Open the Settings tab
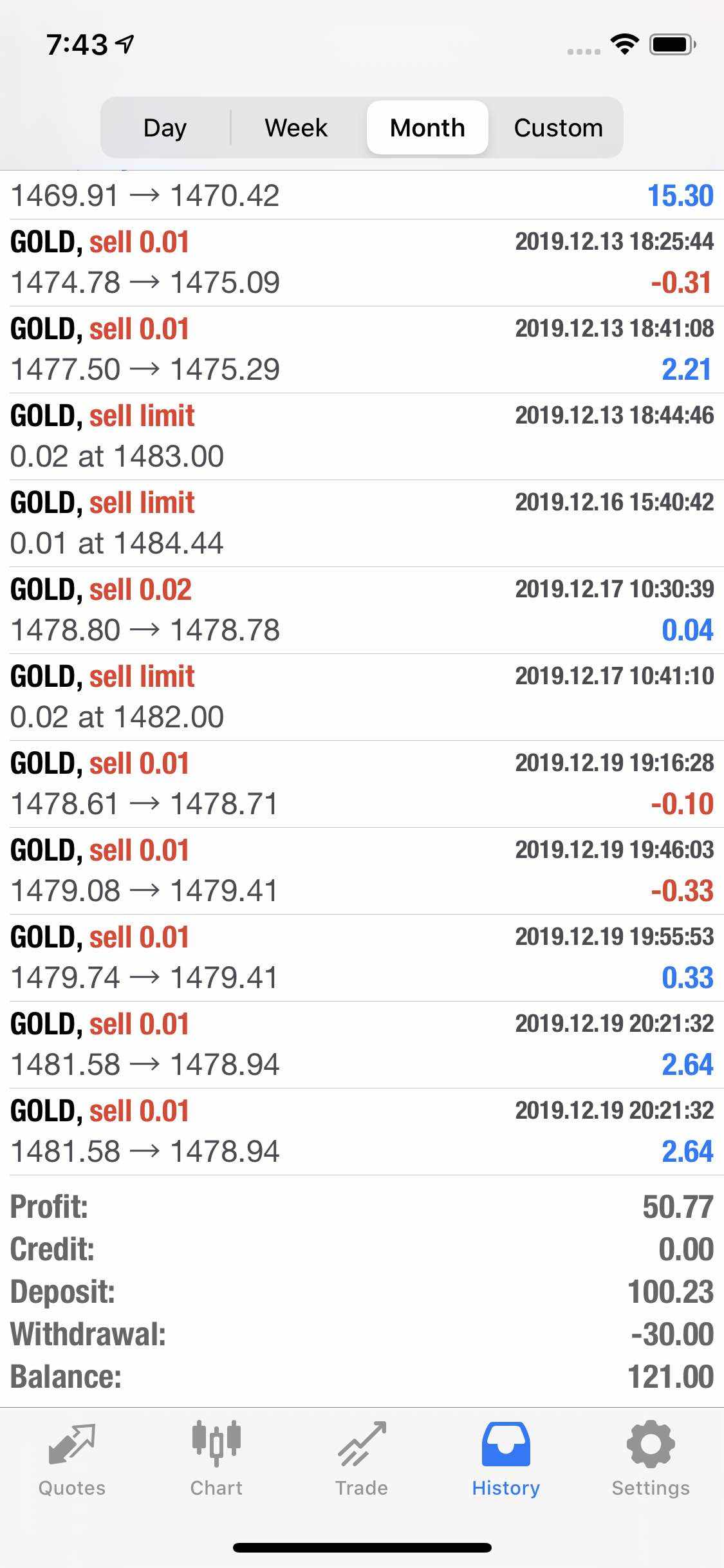The width and height of the screenshot is (724, 1568). pos(651,1459)
